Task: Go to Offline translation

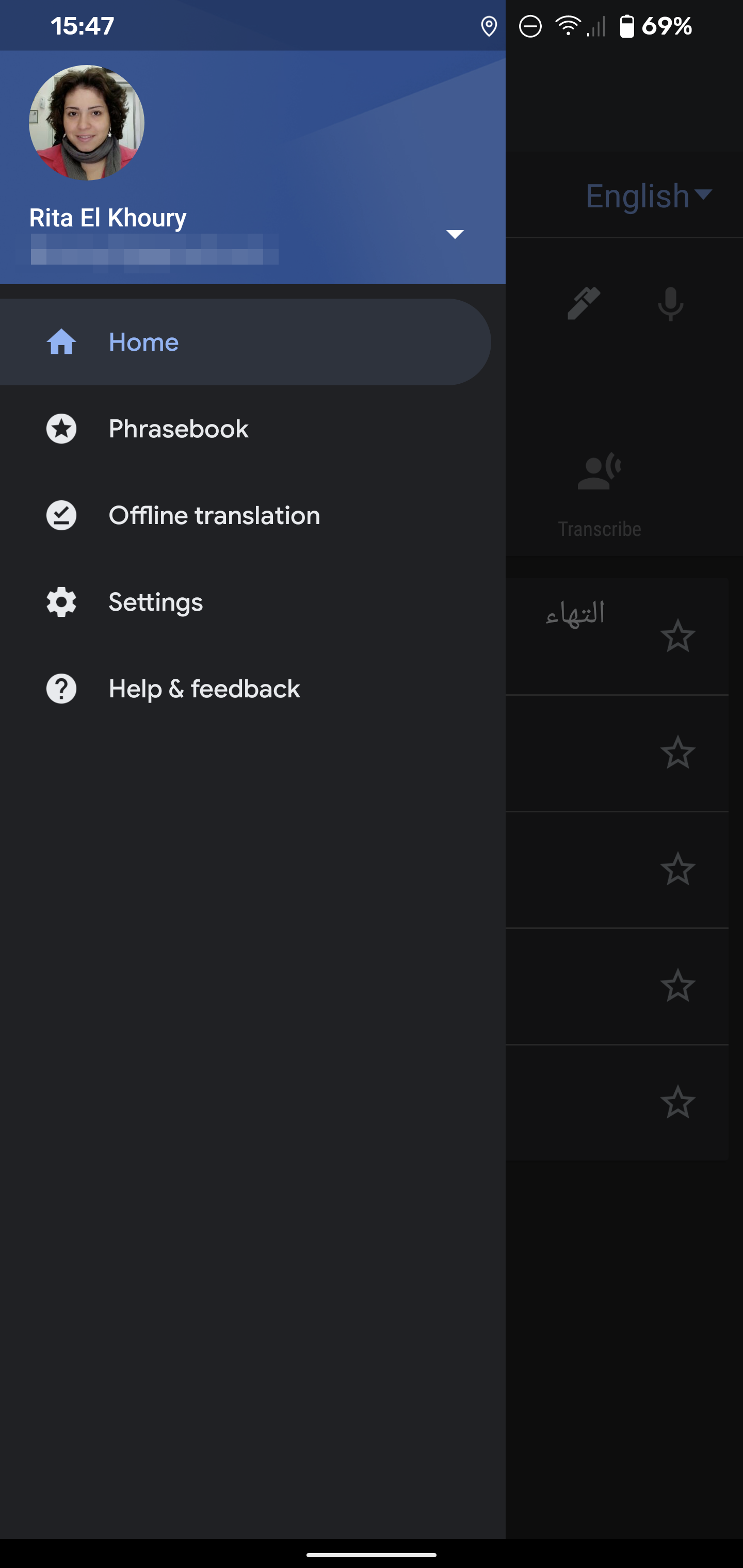Action: pos(214,515)
